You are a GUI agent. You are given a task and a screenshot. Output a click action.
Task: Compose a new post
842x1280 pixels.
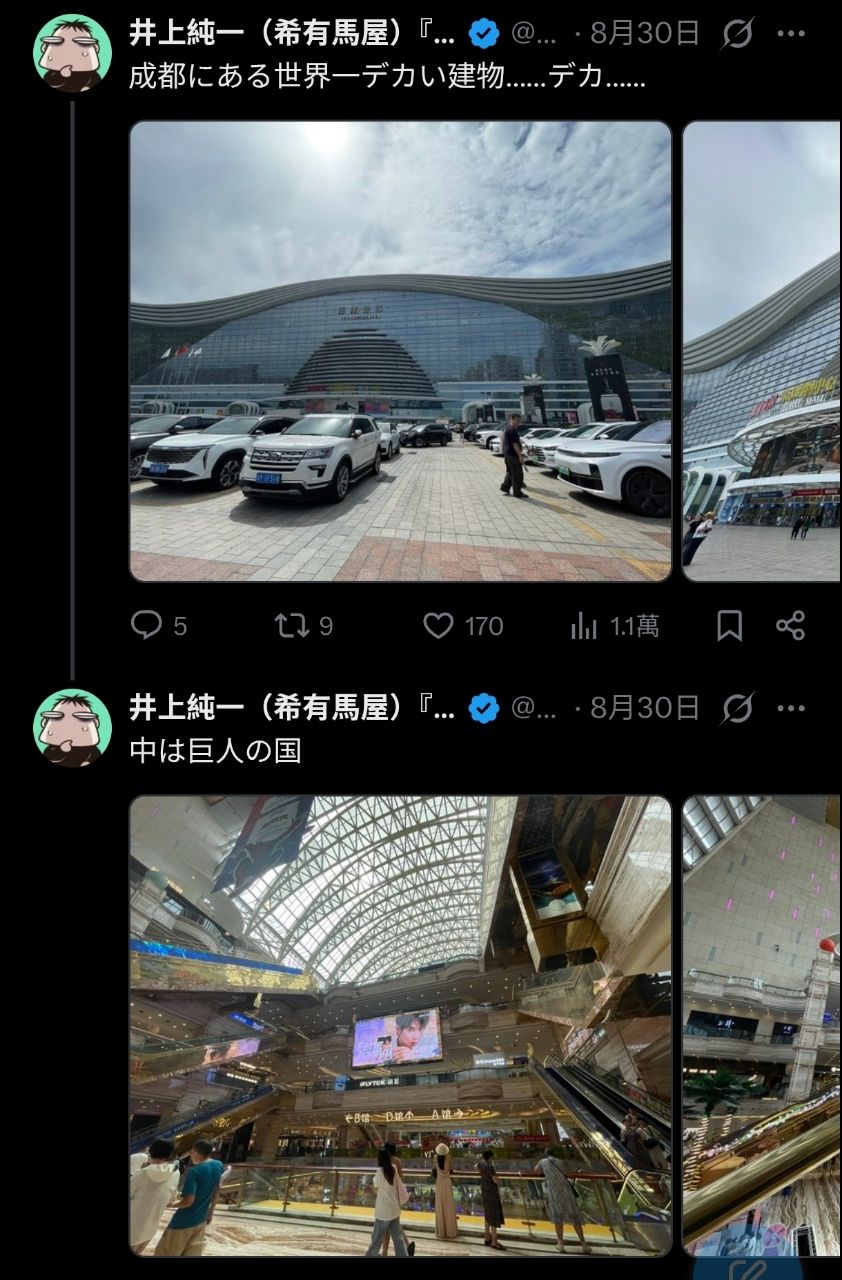click(748, 1268)
